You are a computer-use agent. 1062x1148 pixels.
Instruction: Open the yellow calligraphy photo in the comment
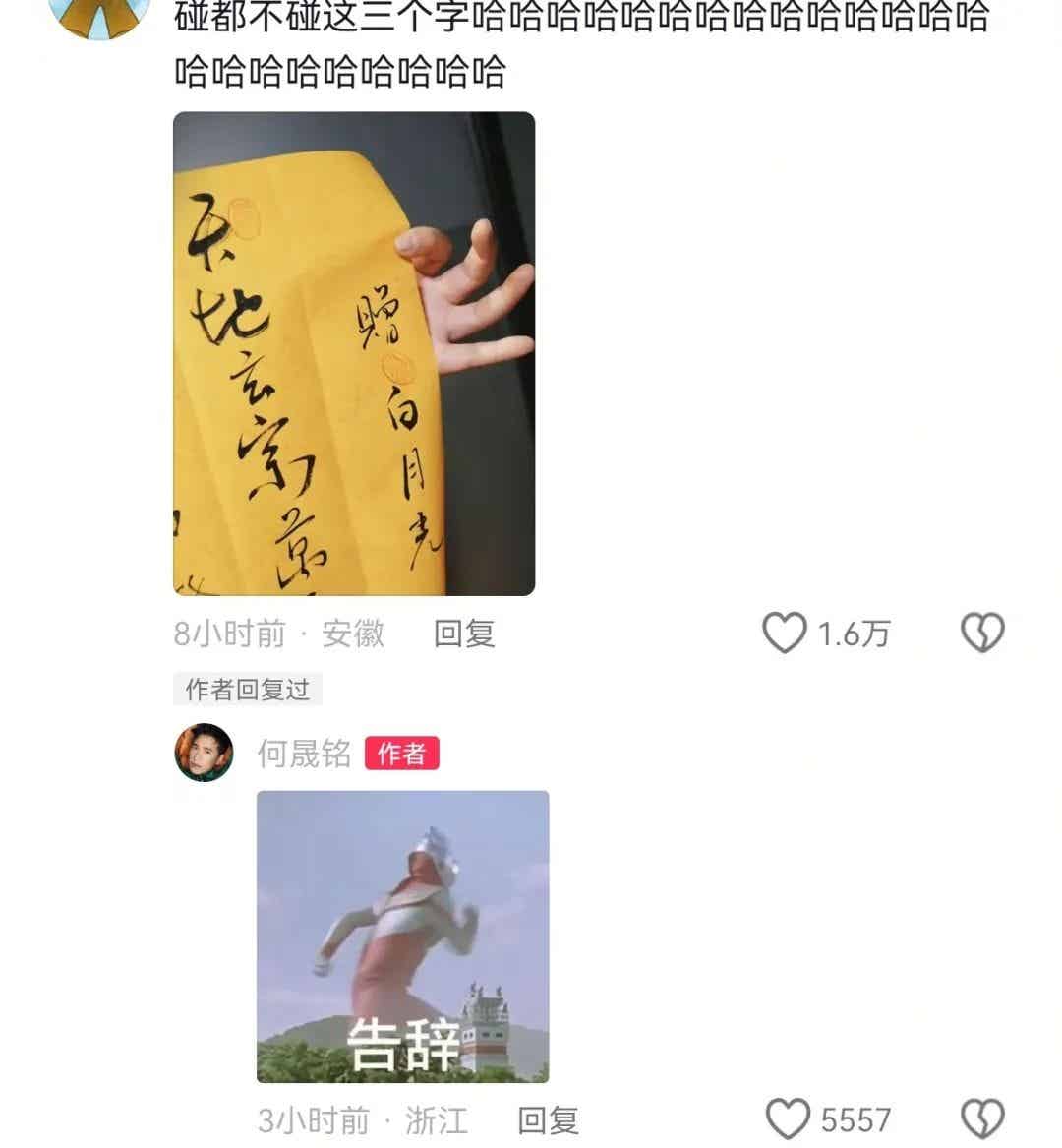(x=354, y=353)
